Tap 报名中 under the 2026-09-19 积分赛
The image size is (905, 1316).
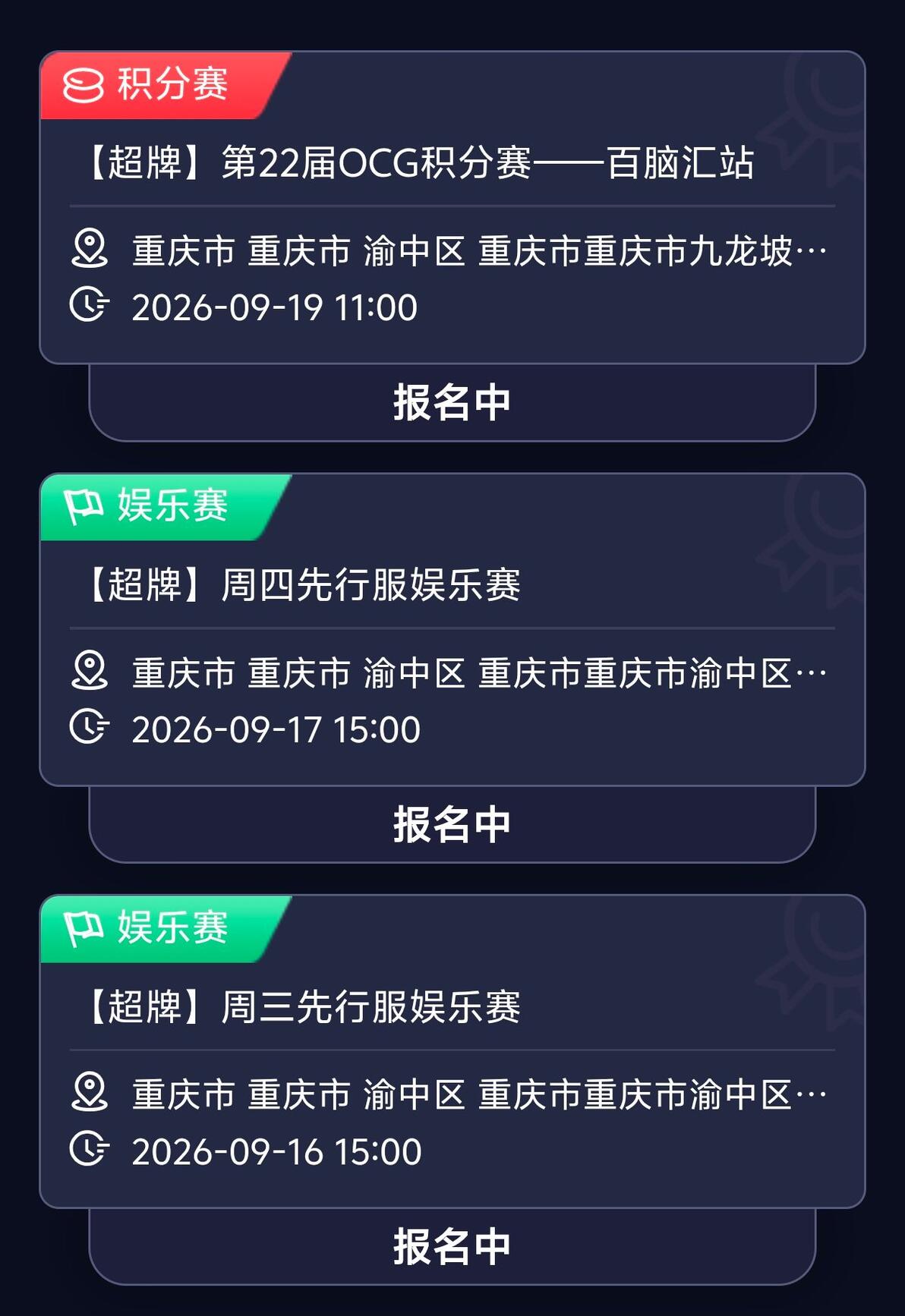click(x=452, y=402)
